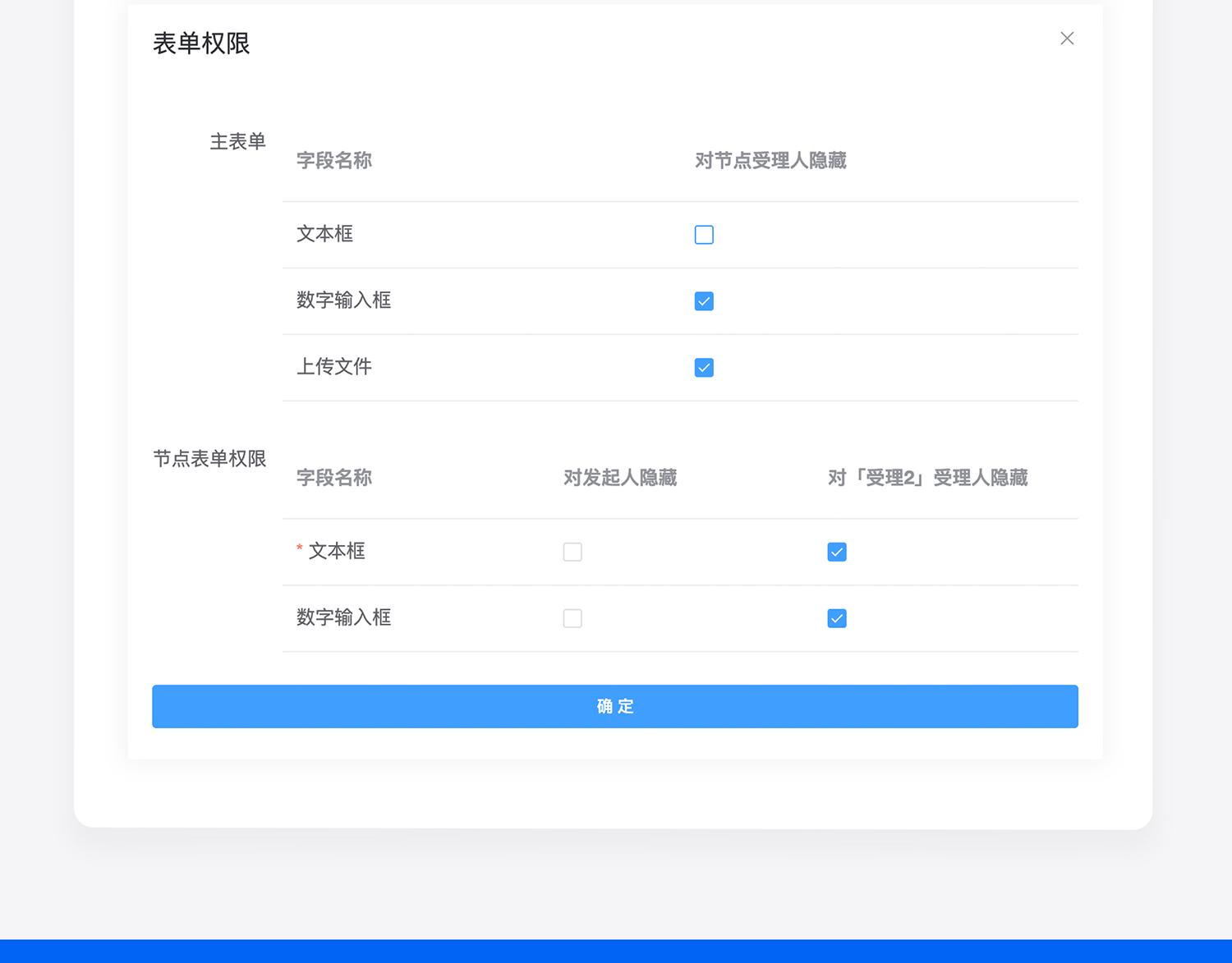Uncheck 对节点受理人隐藏 for 上传文件
This screenshot has height=963, width=1232.
click(704, 368)
